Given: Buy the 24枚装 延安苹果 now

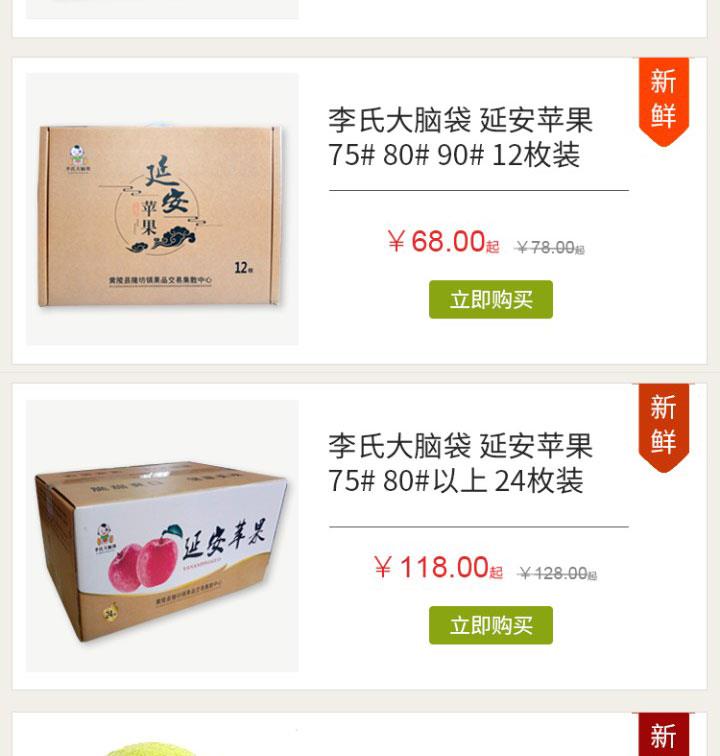Looking at the screenshot, I should click(490, 625).
